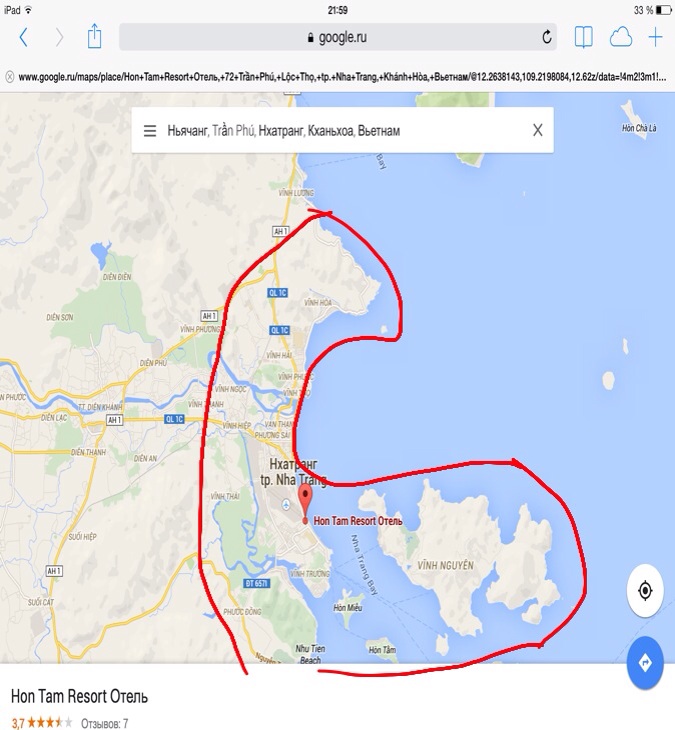Open iCloud tabs
The height and width of the screenshot is (730, 675).
tap(621, 38)
